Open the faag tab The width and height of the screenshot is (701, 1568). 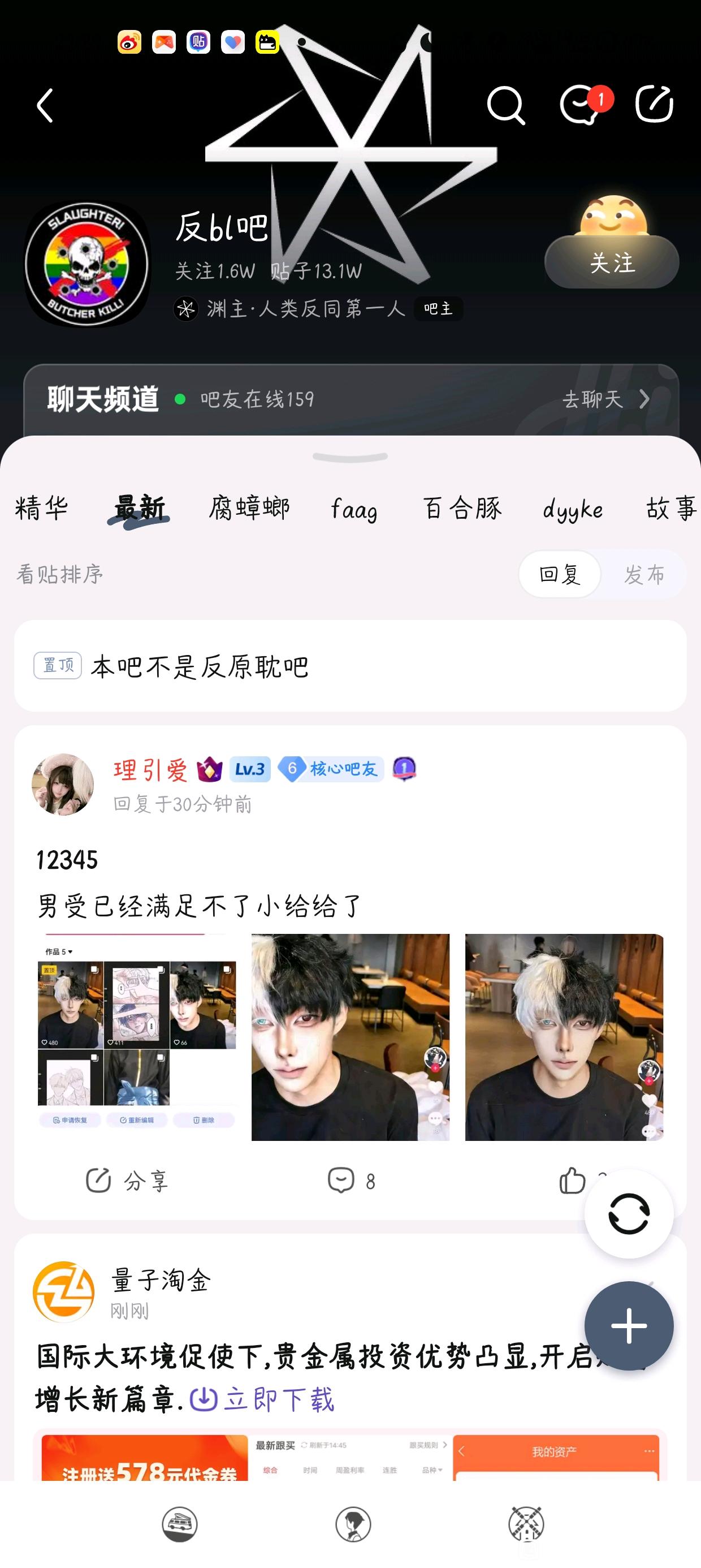tap(354, 510)
